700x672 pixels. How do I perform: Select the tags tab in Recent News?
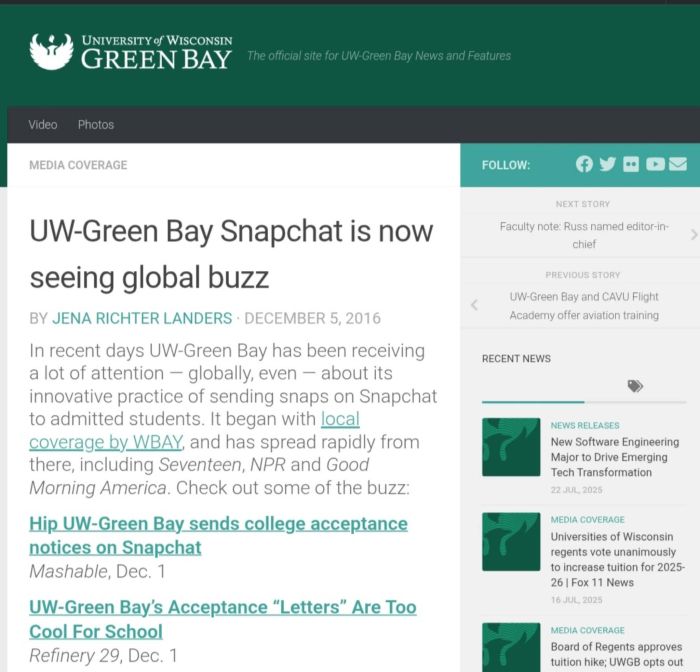click(x=635, y=386)
